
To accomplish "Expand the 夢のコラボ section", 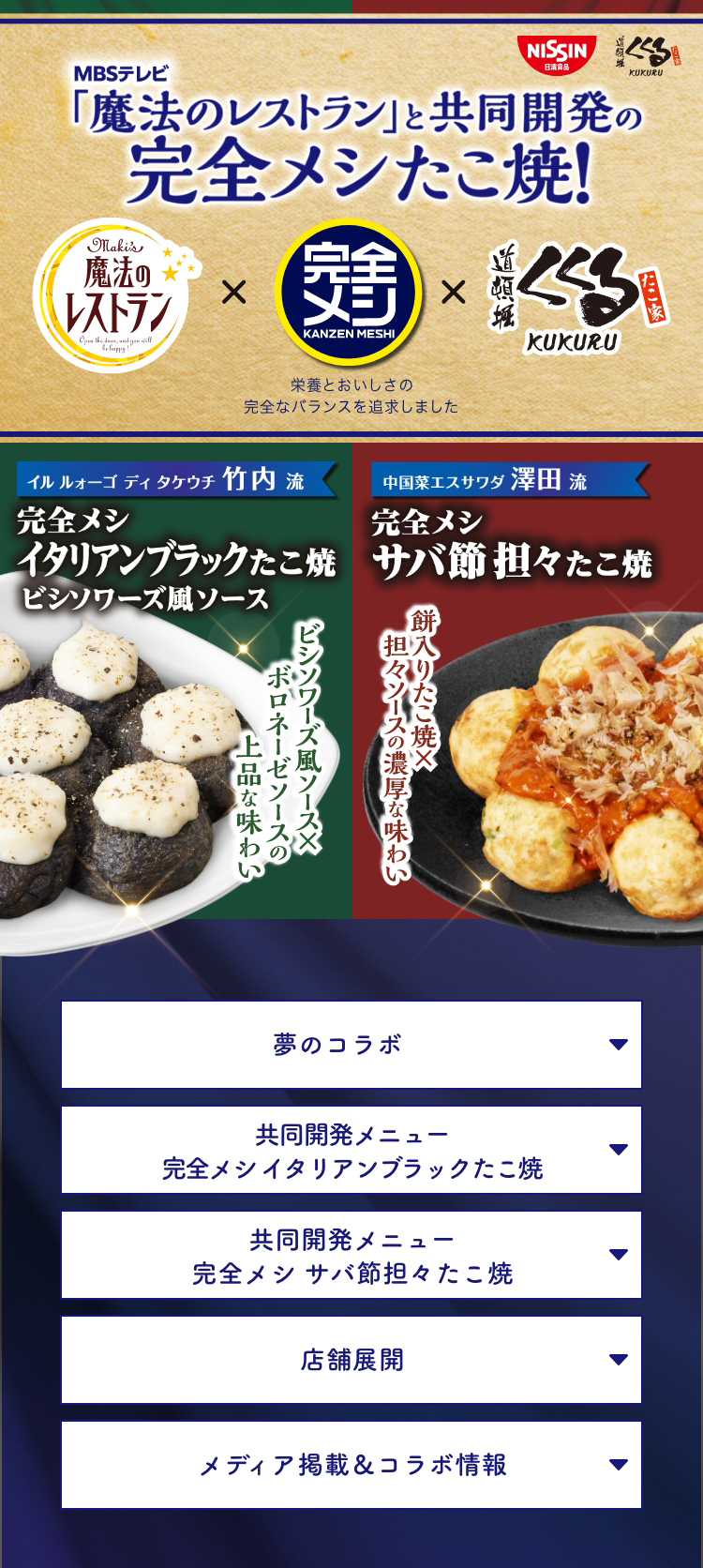I will tap(351, 1045).
